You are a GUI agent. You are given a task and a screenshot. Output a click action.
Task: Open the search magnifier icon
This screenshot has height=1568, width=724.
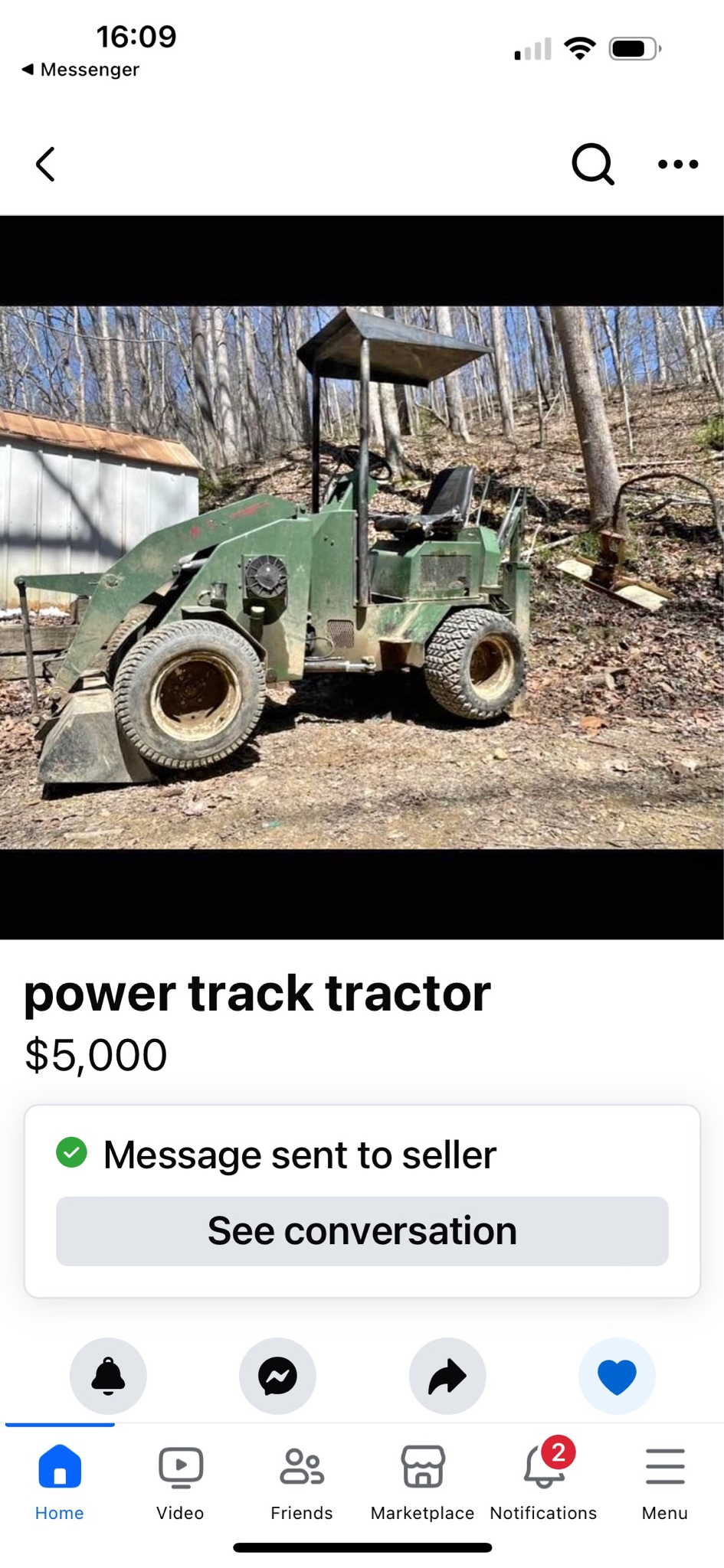(592, 164)
